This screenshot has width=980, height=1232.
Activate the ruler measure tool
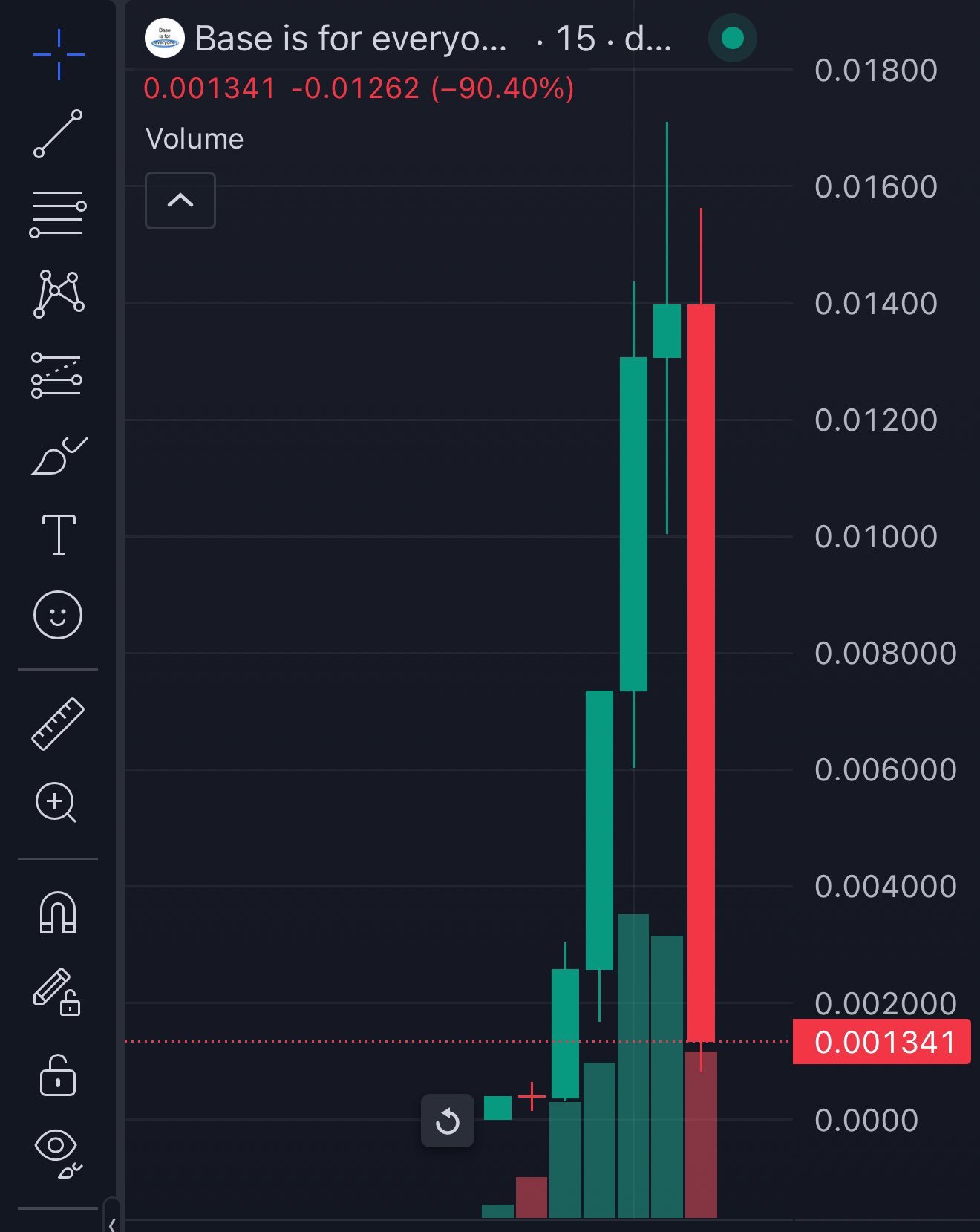click(58, 724)
